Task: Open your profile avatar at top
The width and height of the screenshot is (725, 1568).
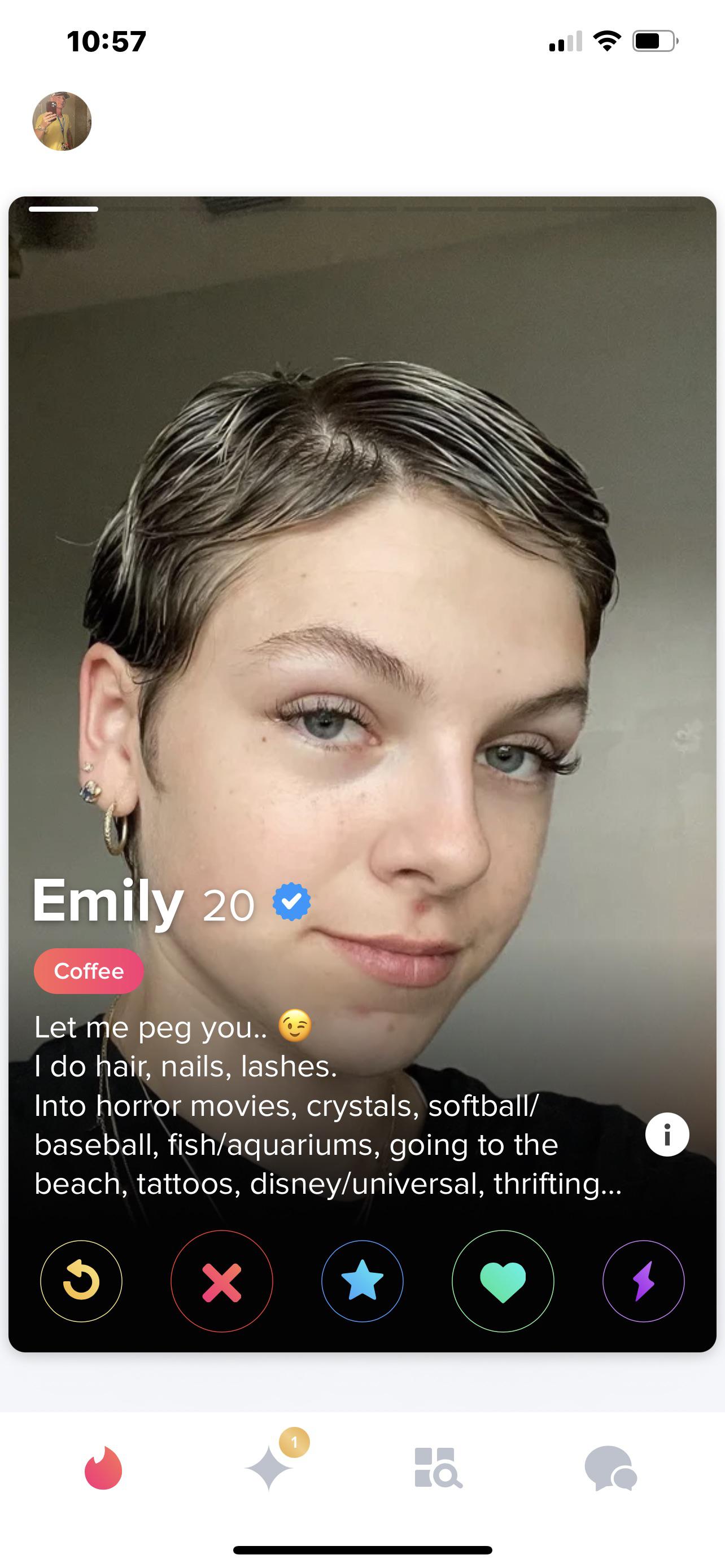Action: click(x=62, y=121)
